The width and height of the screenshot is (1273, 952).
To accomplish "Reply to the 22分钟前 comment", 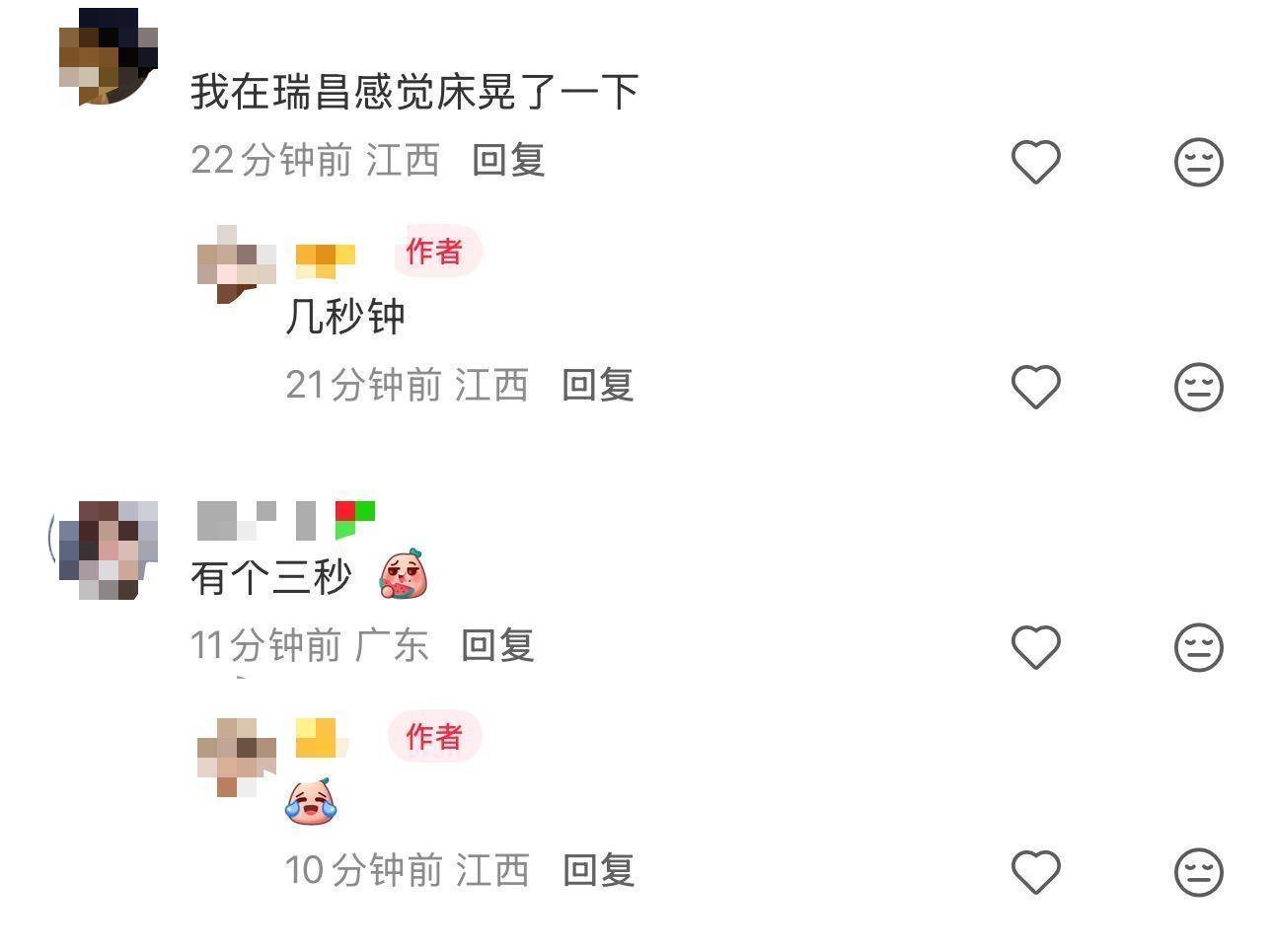I will point(508,160).
